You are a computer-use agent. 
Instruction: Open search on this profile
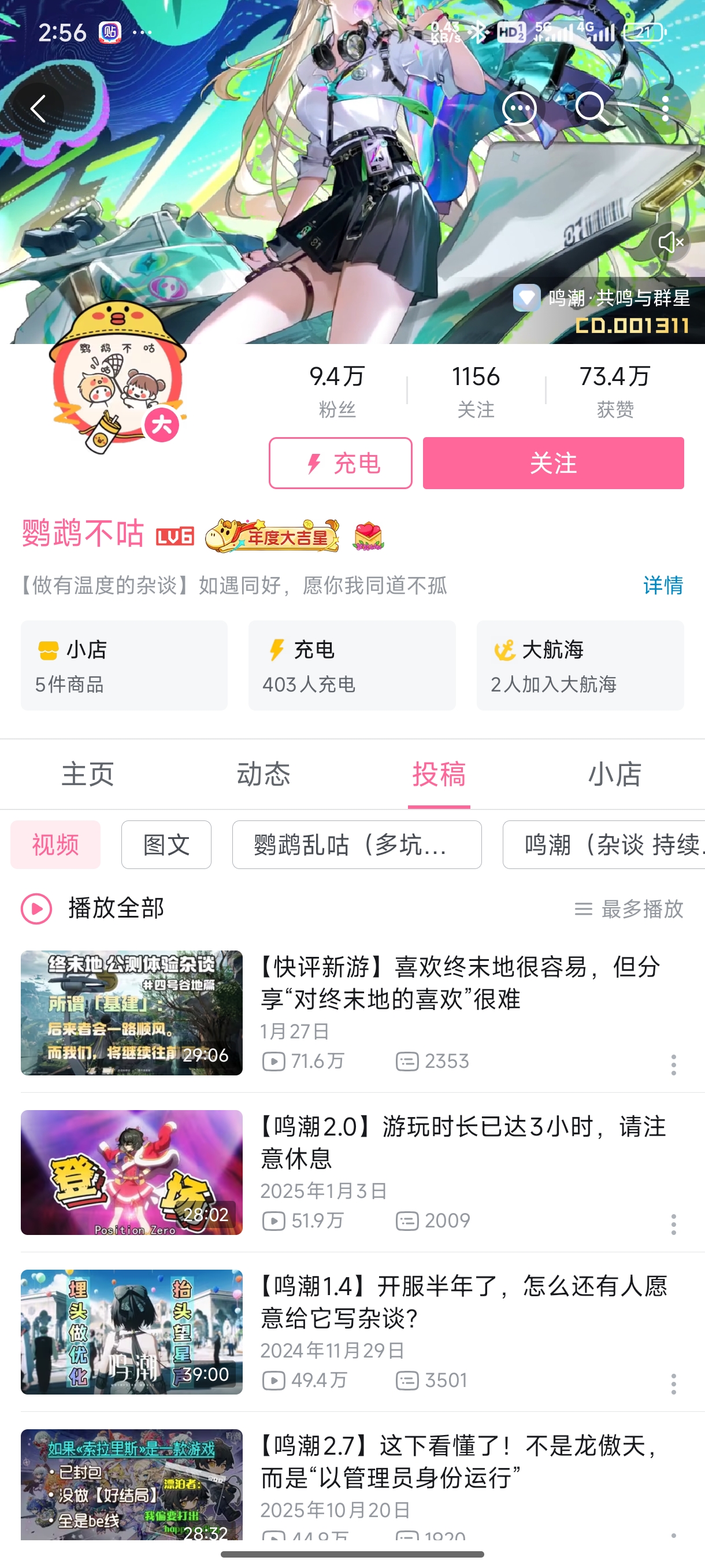pos(591,109)
